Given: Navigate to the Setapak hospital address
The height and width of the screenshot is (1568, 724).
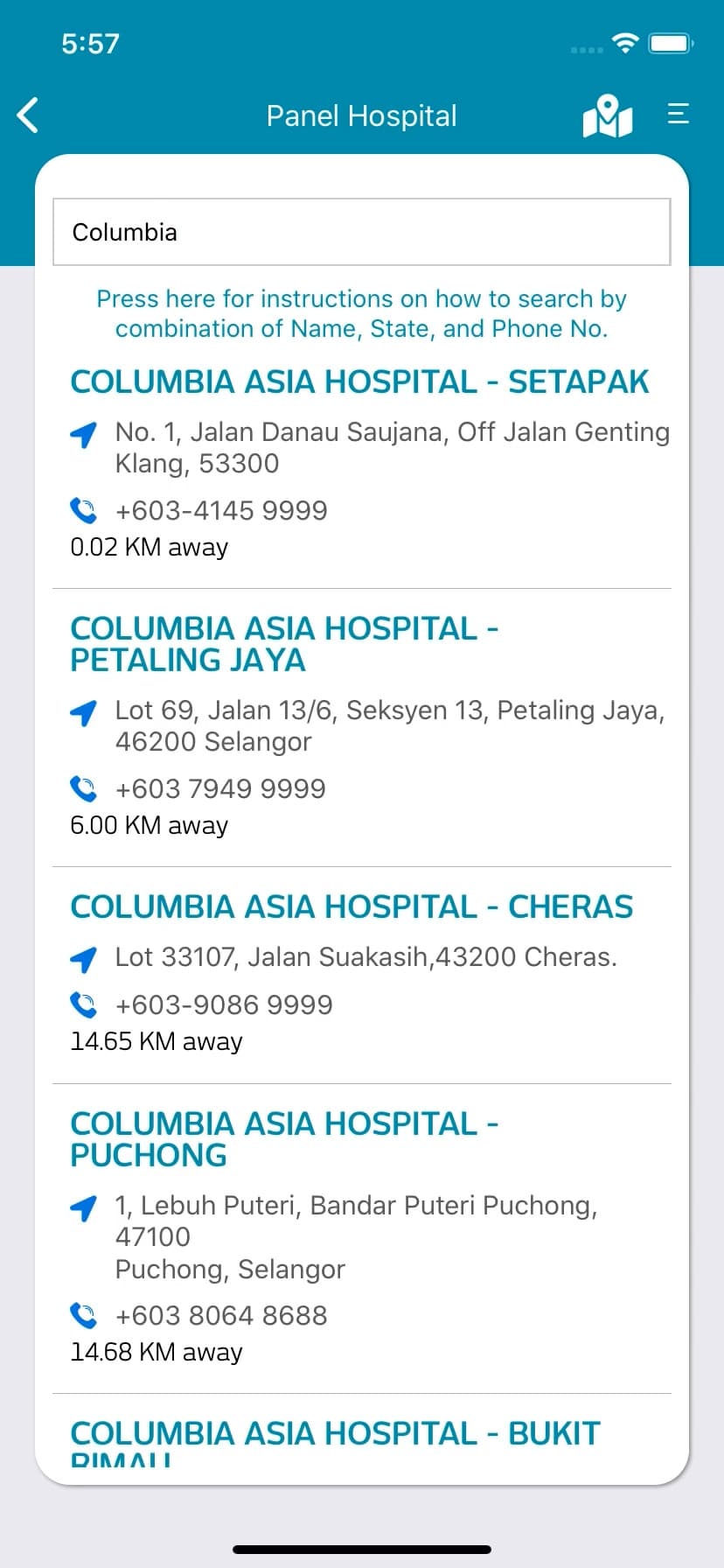Looking at the screenshot, I should pos(392,447).
